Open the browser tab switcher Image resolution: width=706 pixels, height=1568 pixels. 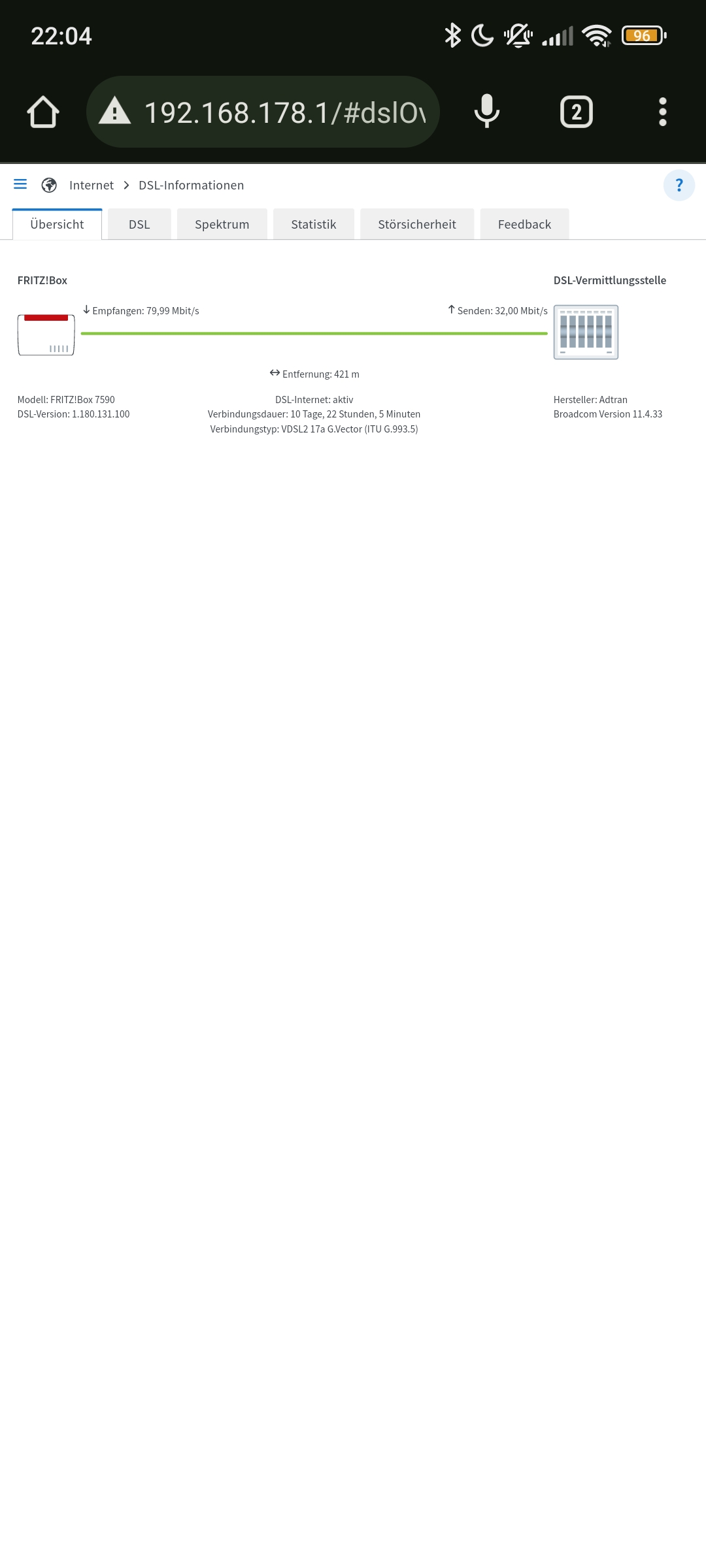[x=576, y=112]
